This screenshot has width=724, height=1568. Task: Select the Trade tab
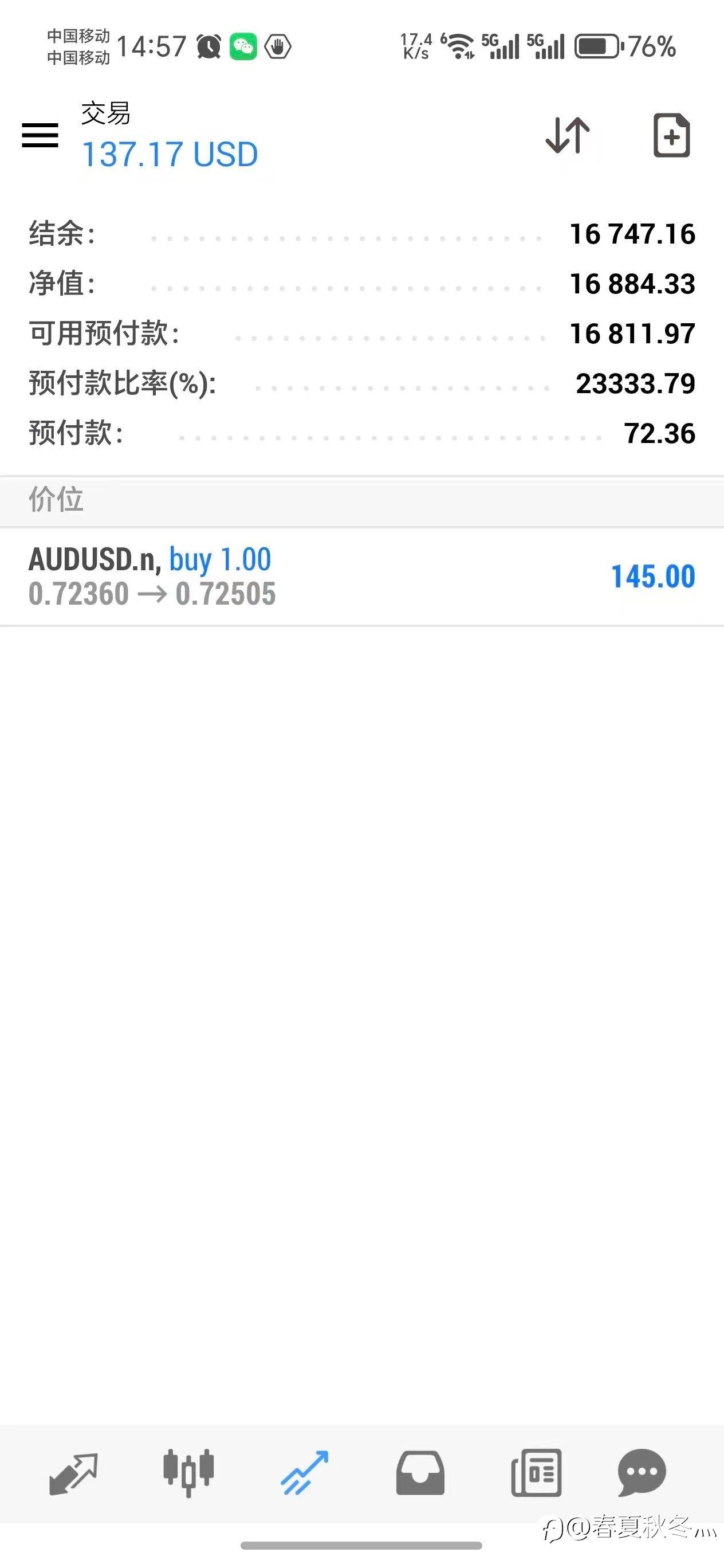304,1473
